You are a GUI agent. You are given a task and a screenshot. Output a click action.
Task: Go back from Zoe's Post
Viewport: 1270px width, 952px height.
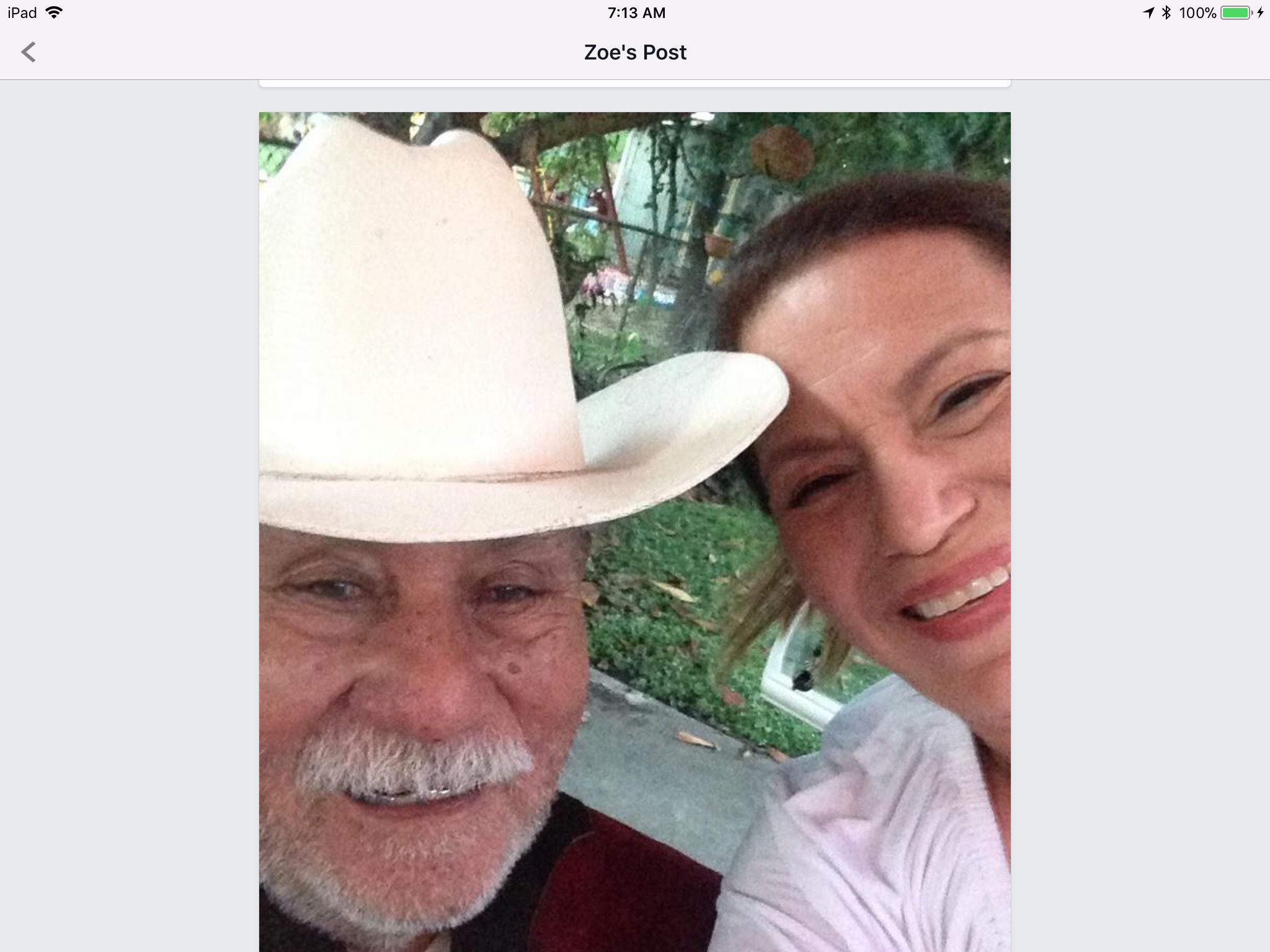tap(29, 52)
